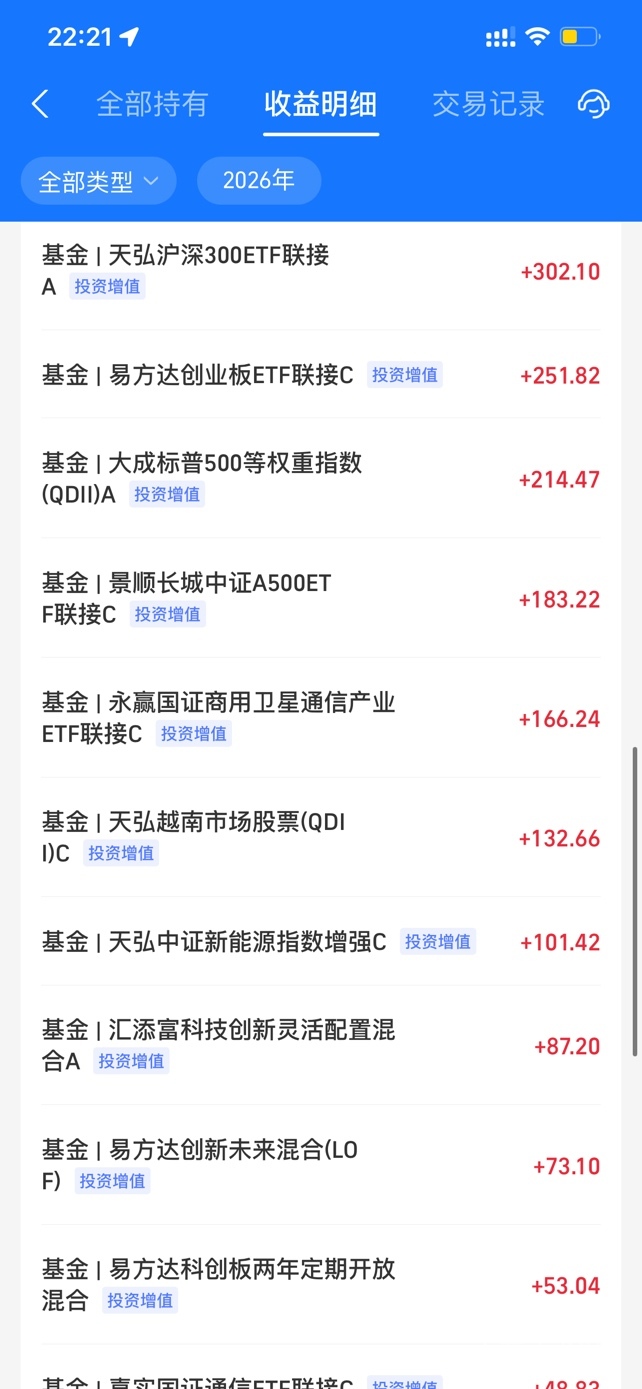Switch to the 全部持有 tab
The height and width of the screenshot is (1389, 642).
tap(152, 104)
